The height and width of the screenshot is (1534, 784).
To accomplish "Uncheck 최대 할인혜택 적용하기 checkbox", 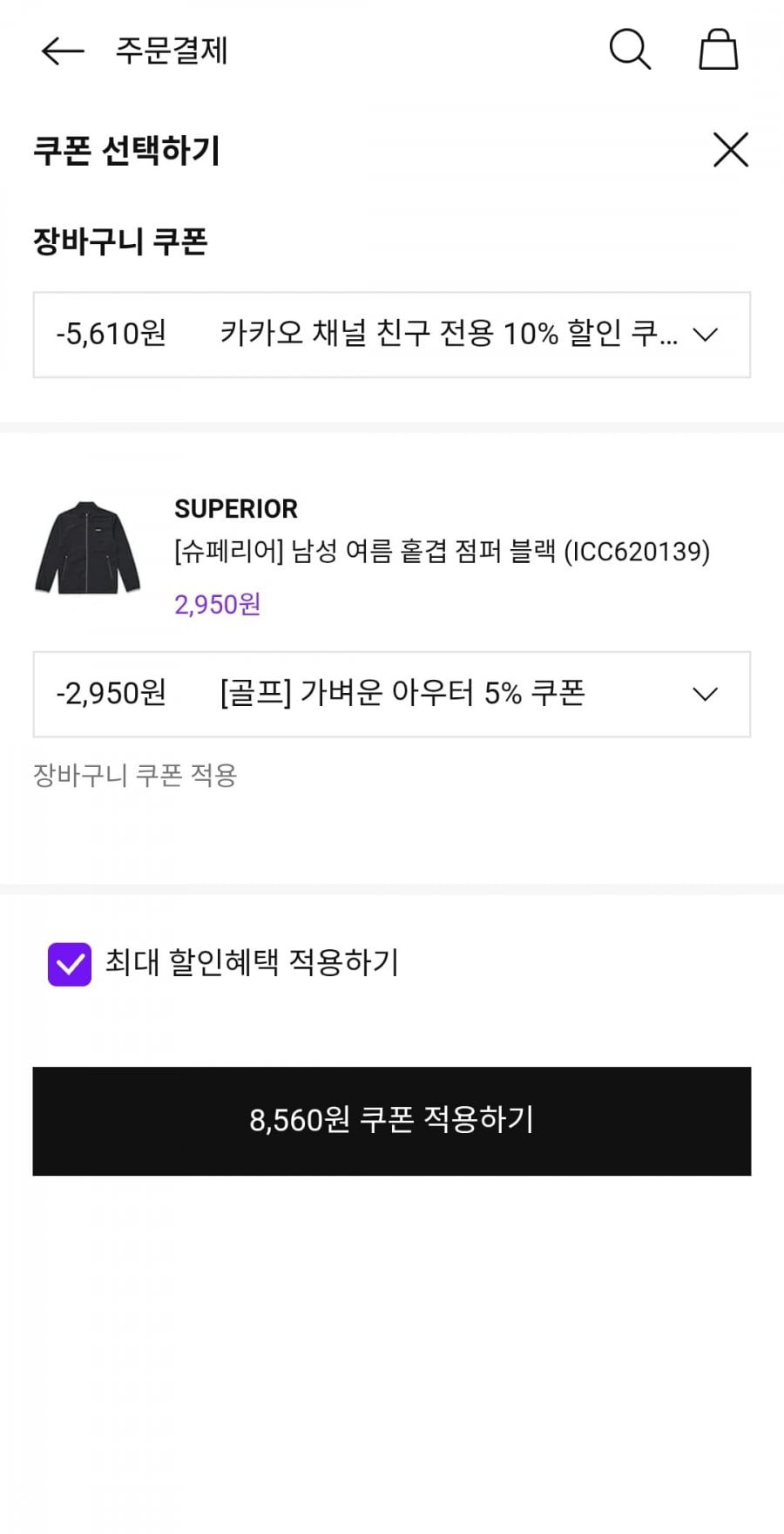I will [x=70, y=964].
